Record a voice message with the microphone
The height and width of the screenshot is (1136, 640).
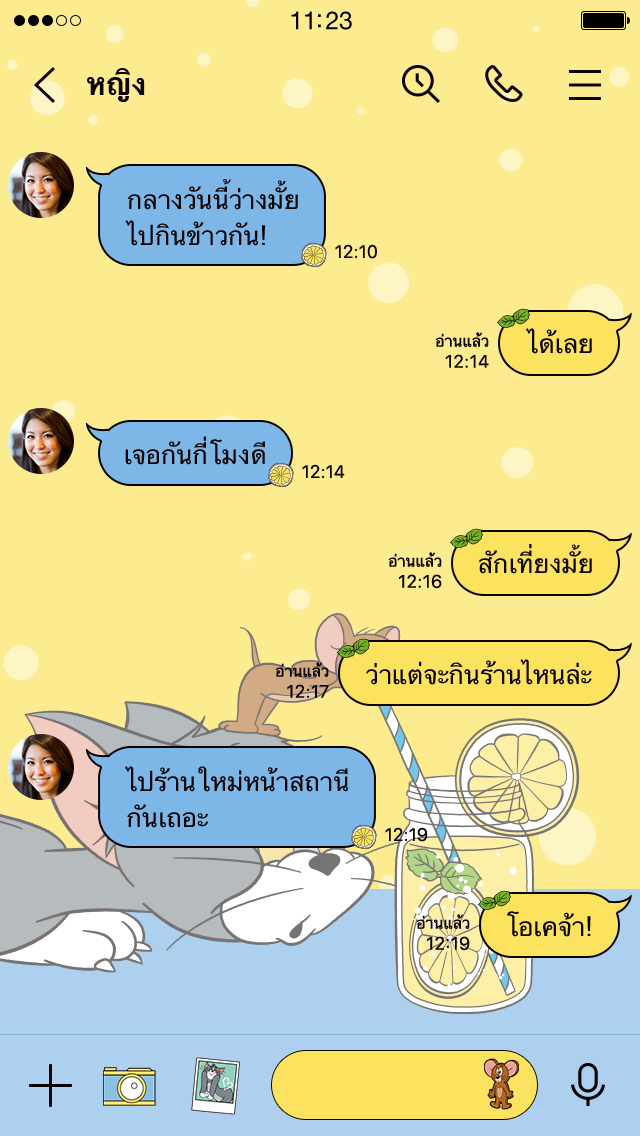[x=588, y=1085]
